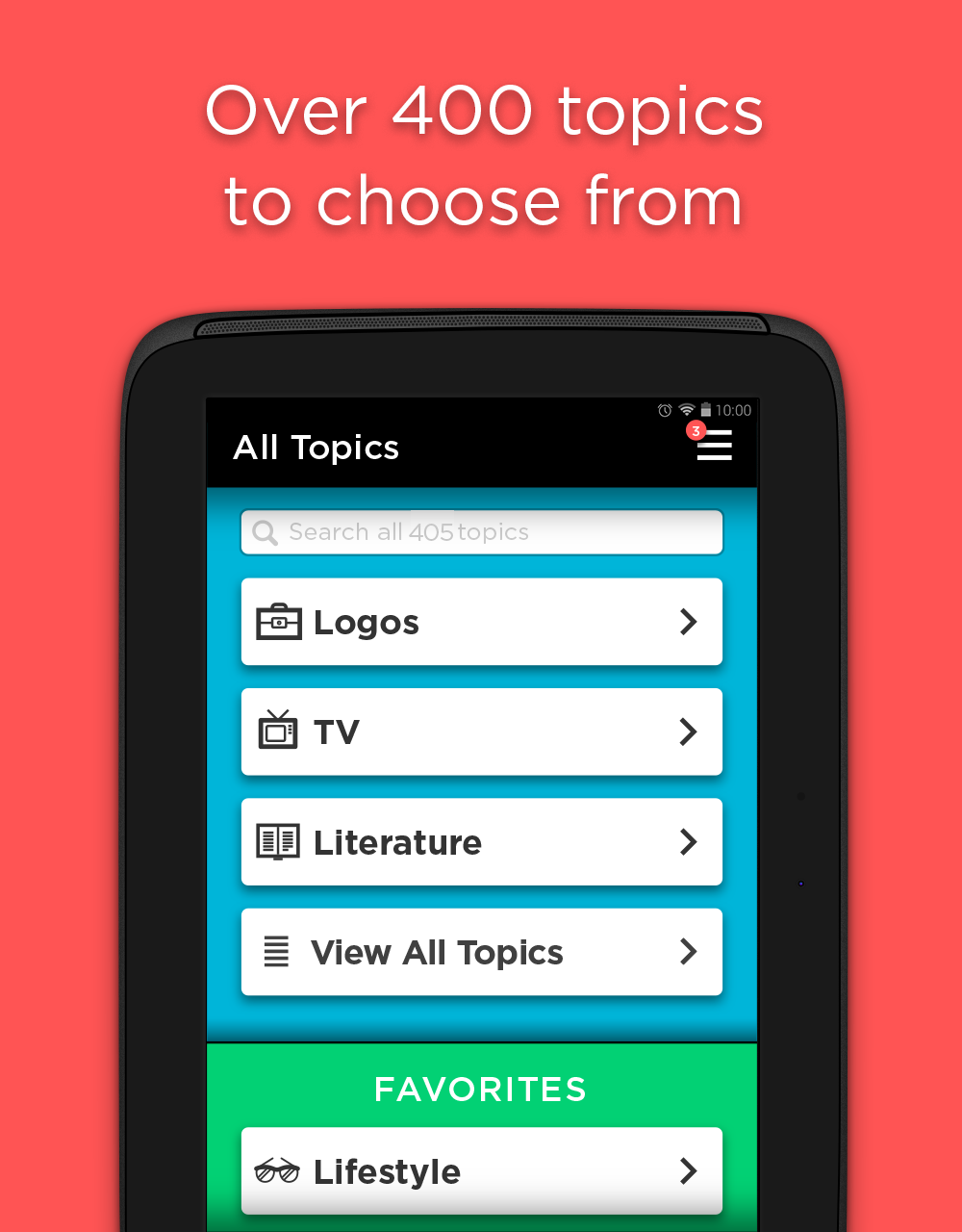Click the list icon beside View All Topics

coord(277,952)
